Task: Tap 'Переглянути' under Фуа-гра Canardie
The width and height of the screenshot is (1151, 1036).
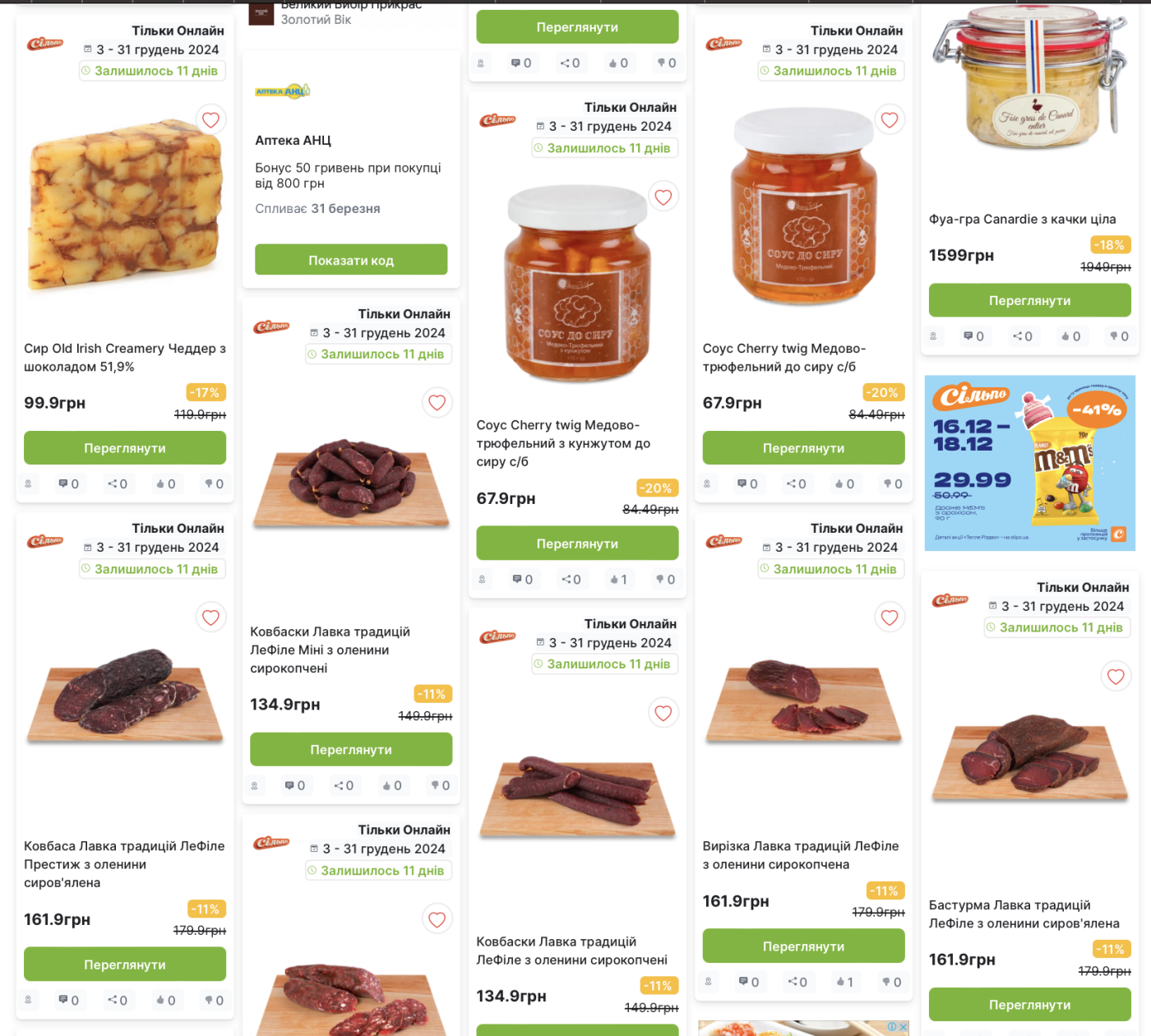Action: pyautogui.click(x=1029, y=301)
